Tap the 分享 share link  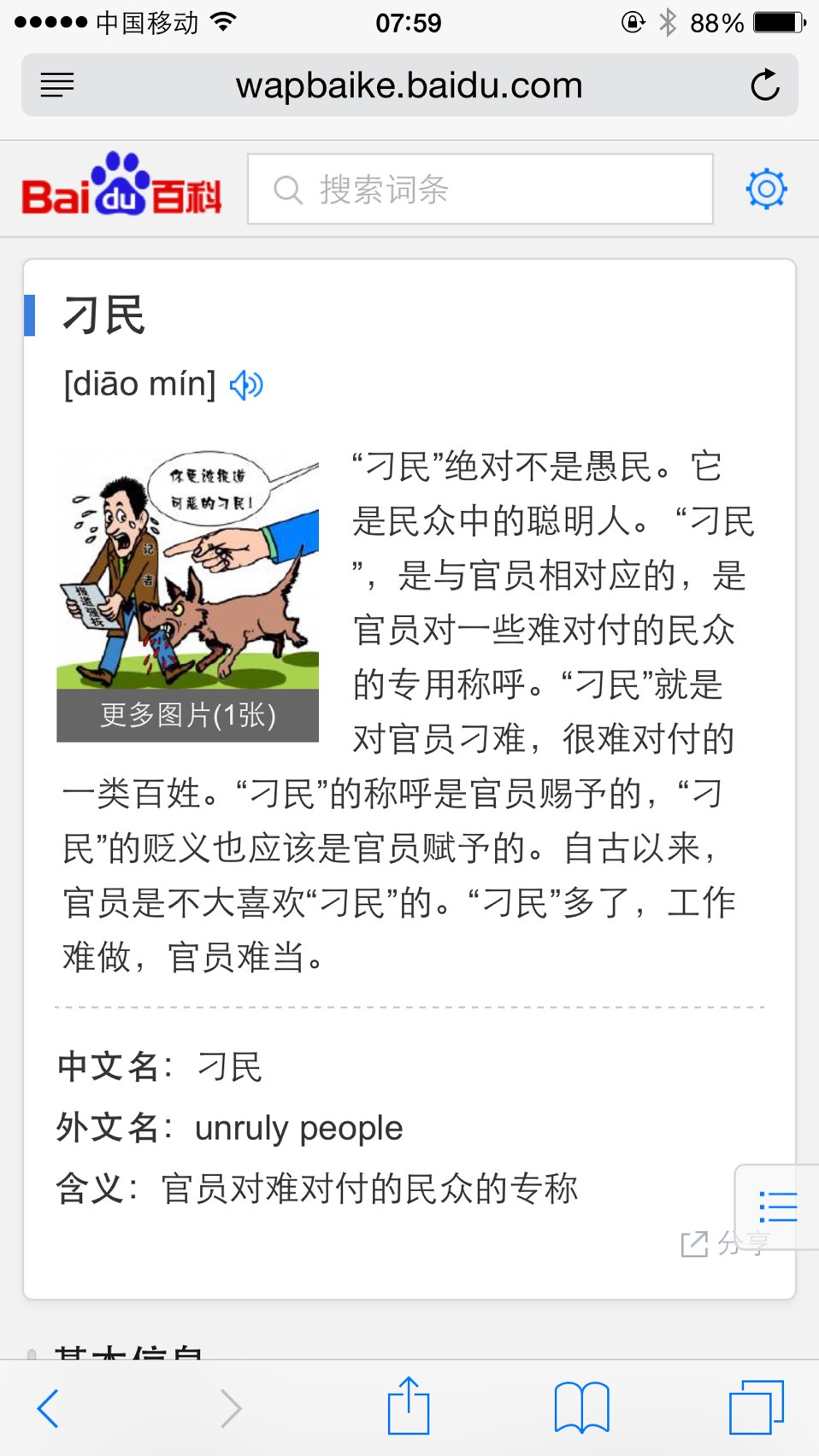(726, 1243)
